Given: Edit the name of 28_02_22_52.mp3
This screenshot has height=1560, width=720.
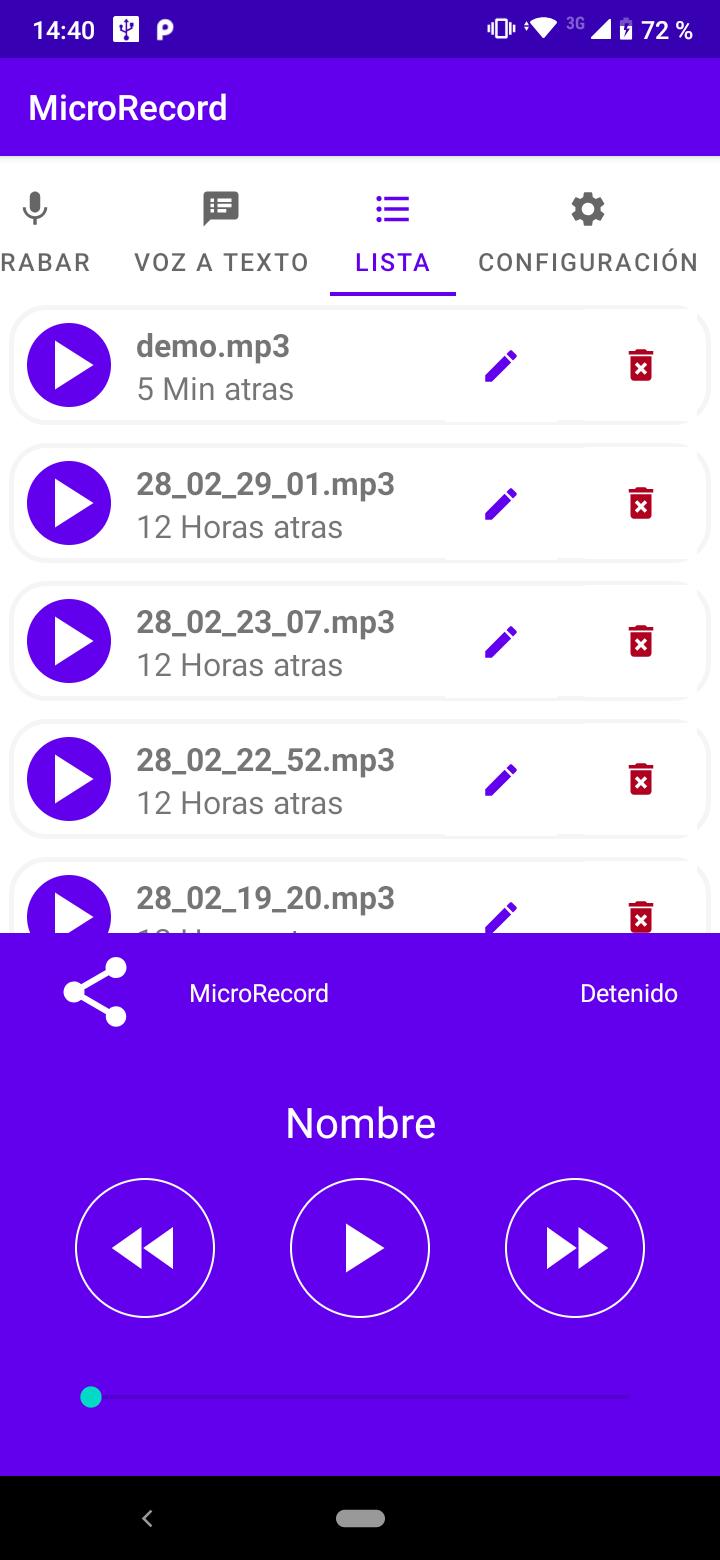Looking at the screenshot, I should click(501, 780).
